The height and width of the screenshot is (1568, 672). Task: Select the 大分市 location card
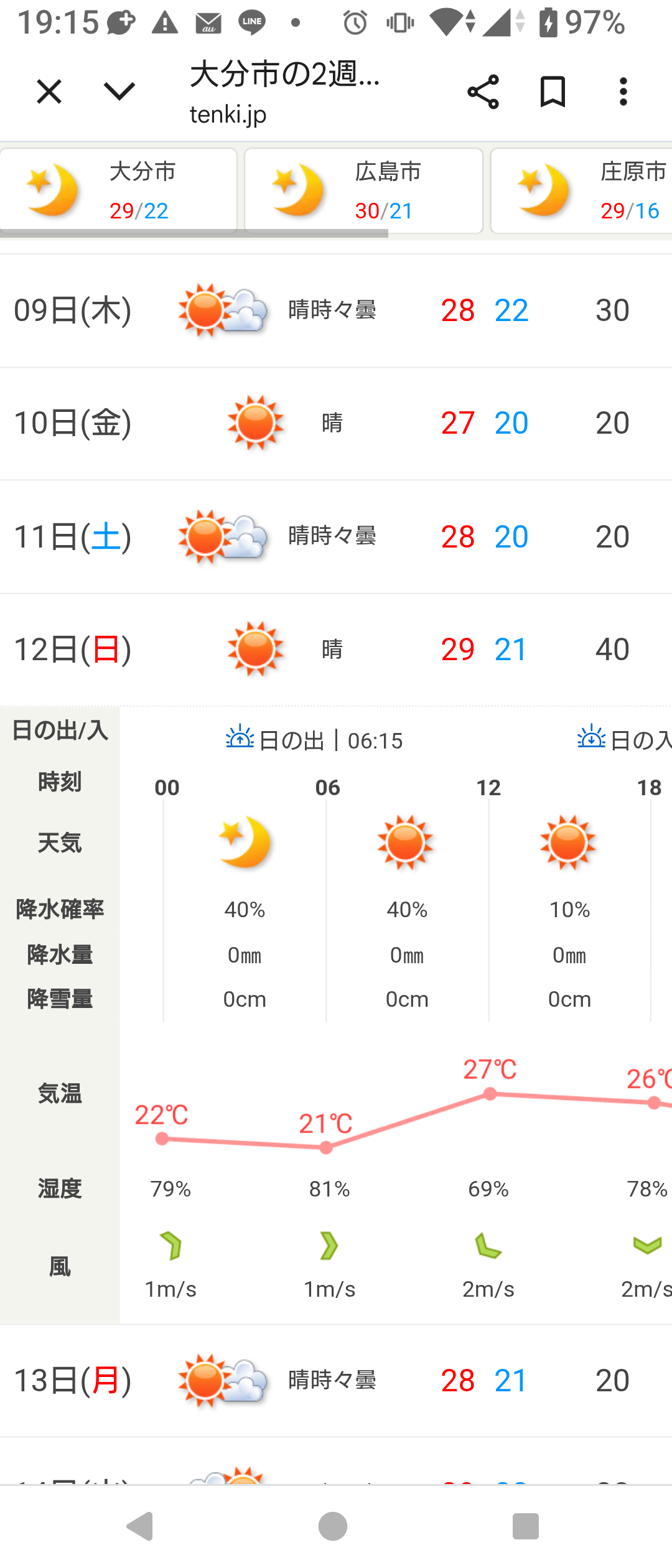(118, 190)
